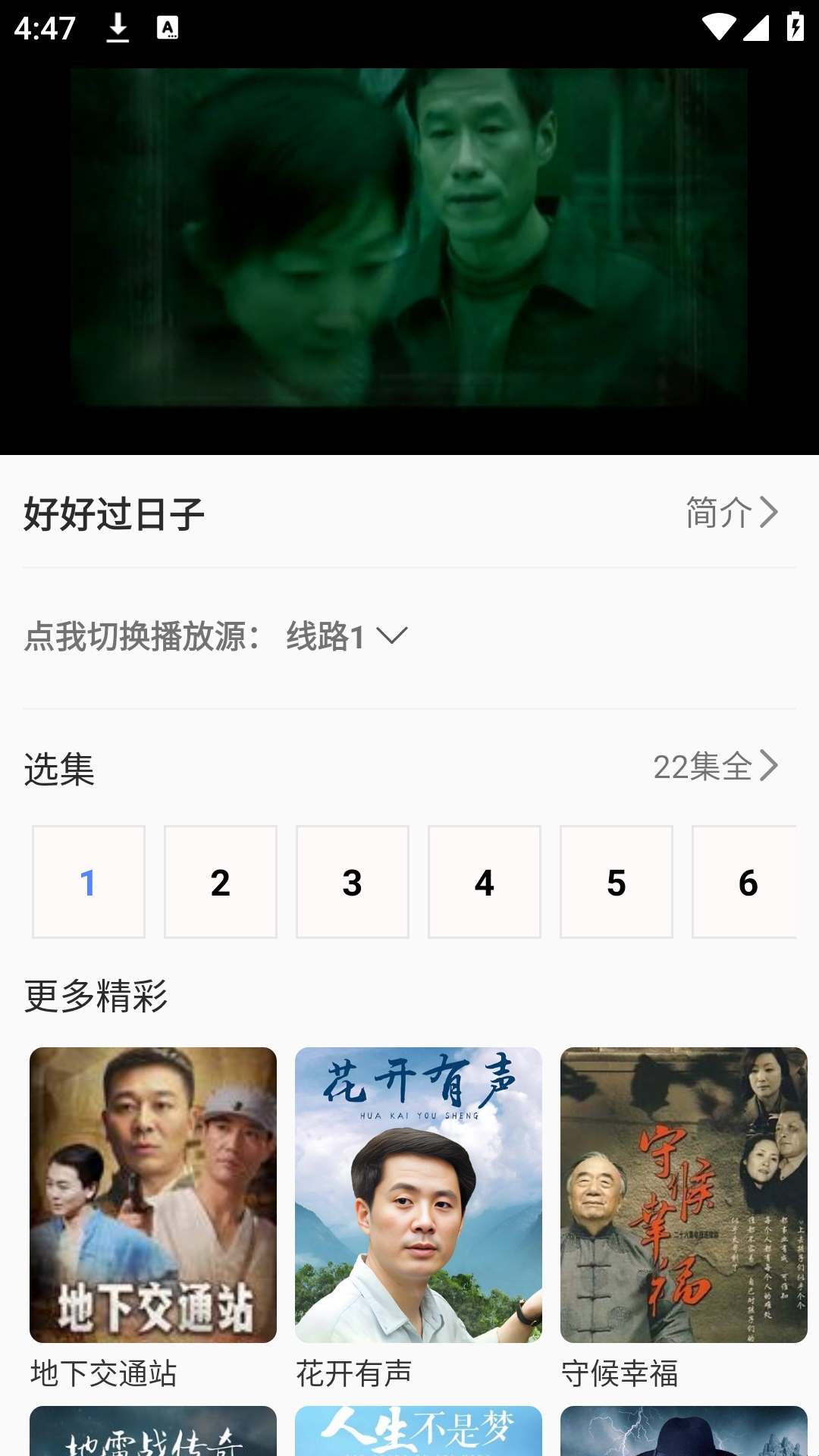Screen dimensions: 819x1456
Task: Expand the 线路1 playback source dropdown
Action: pos(347,636)
